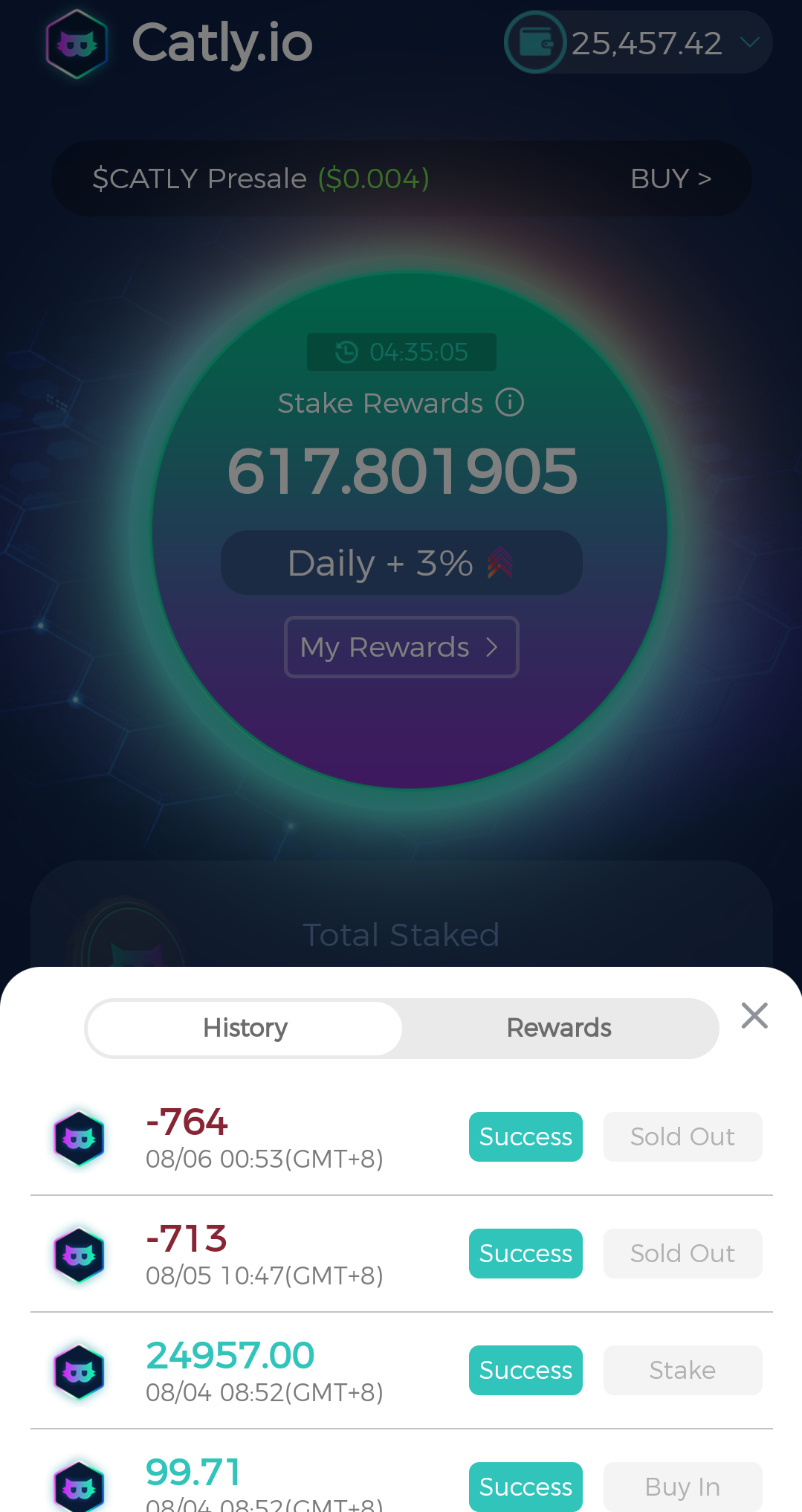Show Stake Rewards info

click(510, 402)
